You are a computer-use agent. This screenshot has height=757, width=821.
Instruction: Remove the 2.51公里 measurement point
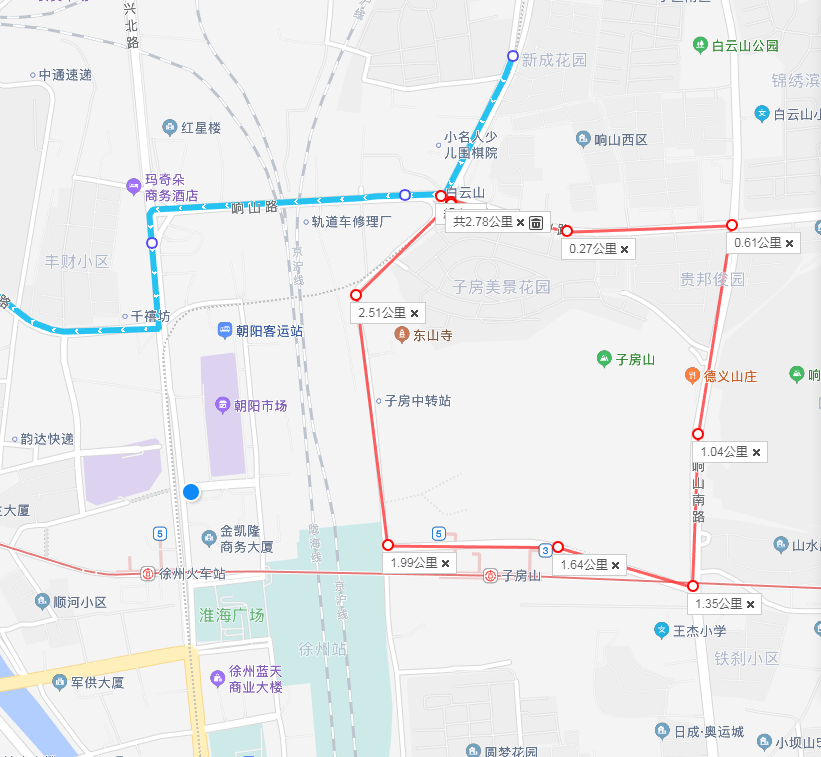(413, 313)
